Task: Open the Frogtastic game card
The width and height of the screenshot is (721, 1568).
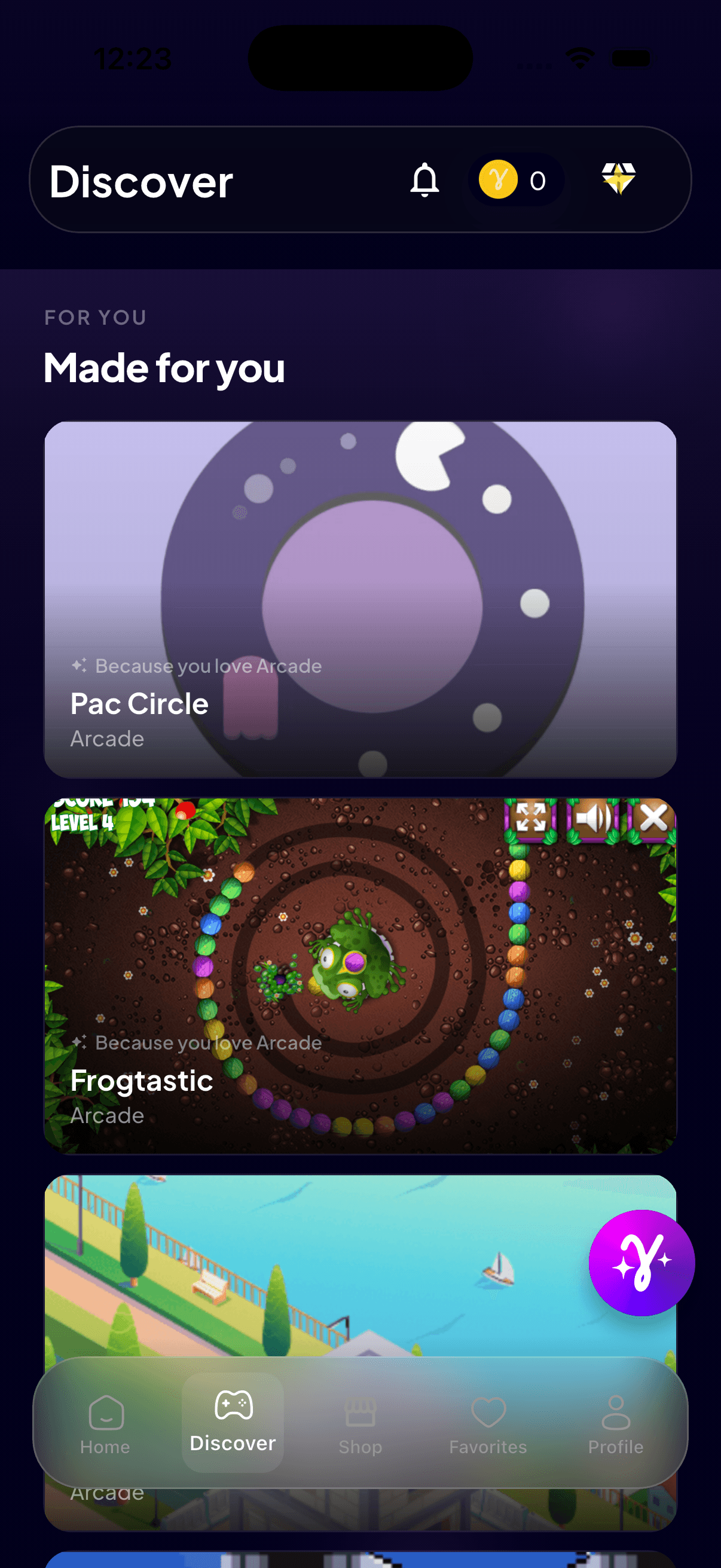Action: pos(360,976)
